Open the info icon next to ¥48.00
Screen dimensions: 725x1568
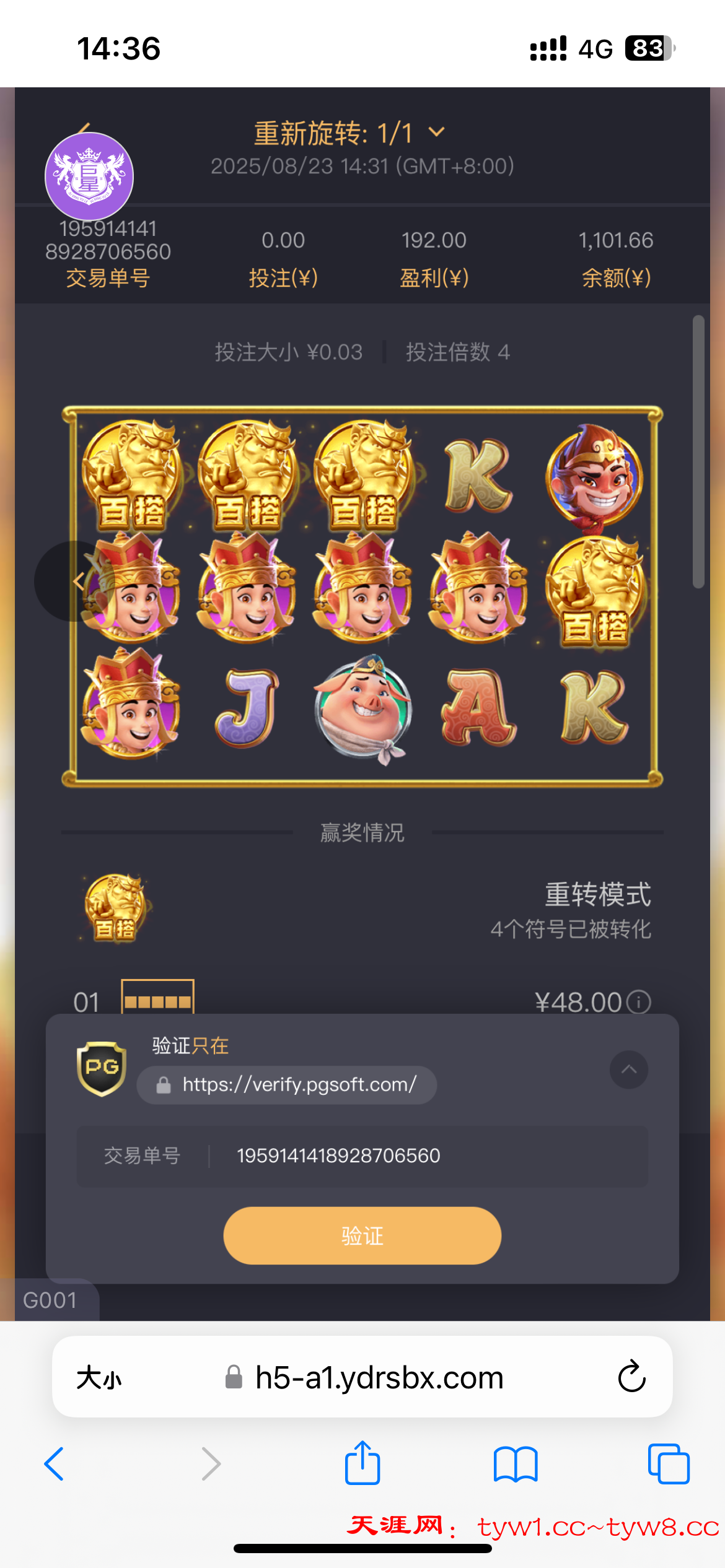pos(638,1002)
